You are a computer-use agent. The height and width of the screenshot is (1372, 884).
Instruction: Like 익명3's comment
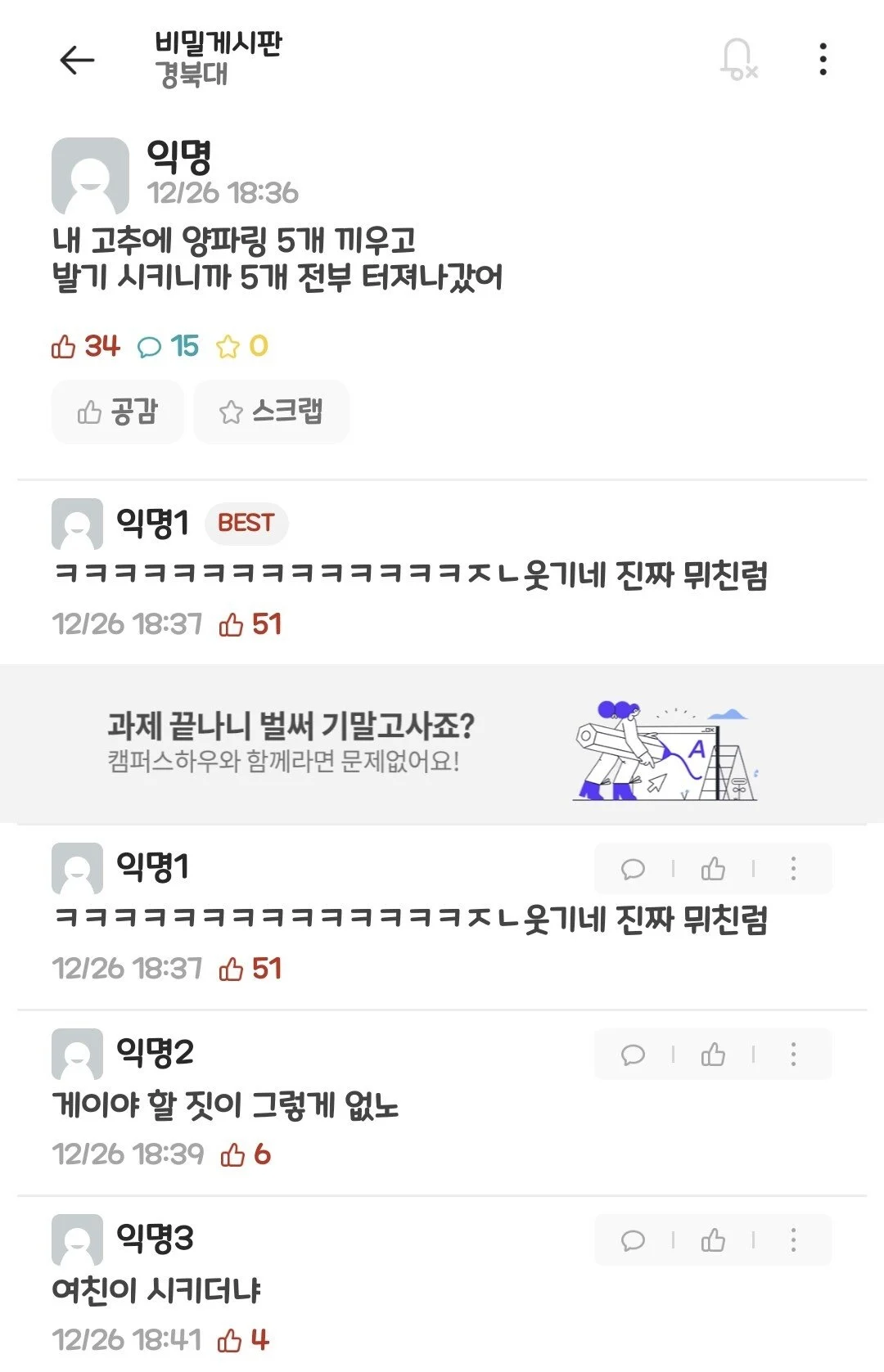(713, 1240)
